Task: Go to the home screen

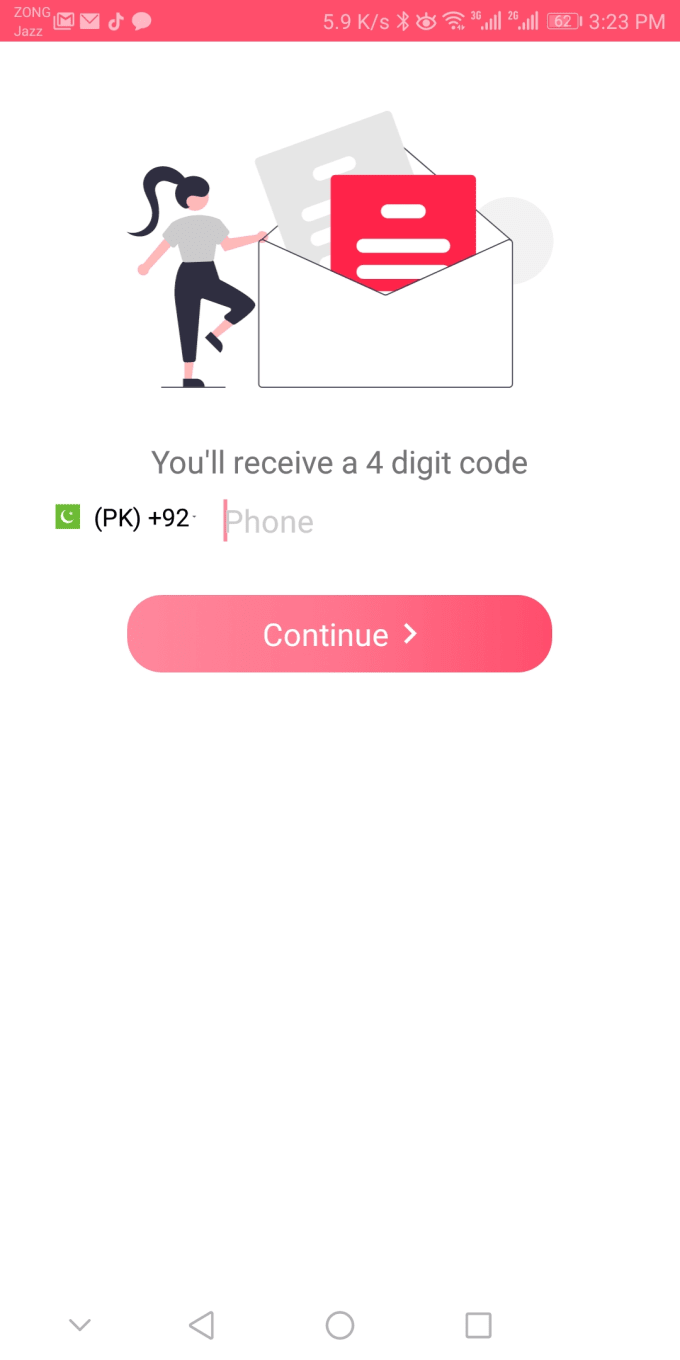Action: (340, 1325)
